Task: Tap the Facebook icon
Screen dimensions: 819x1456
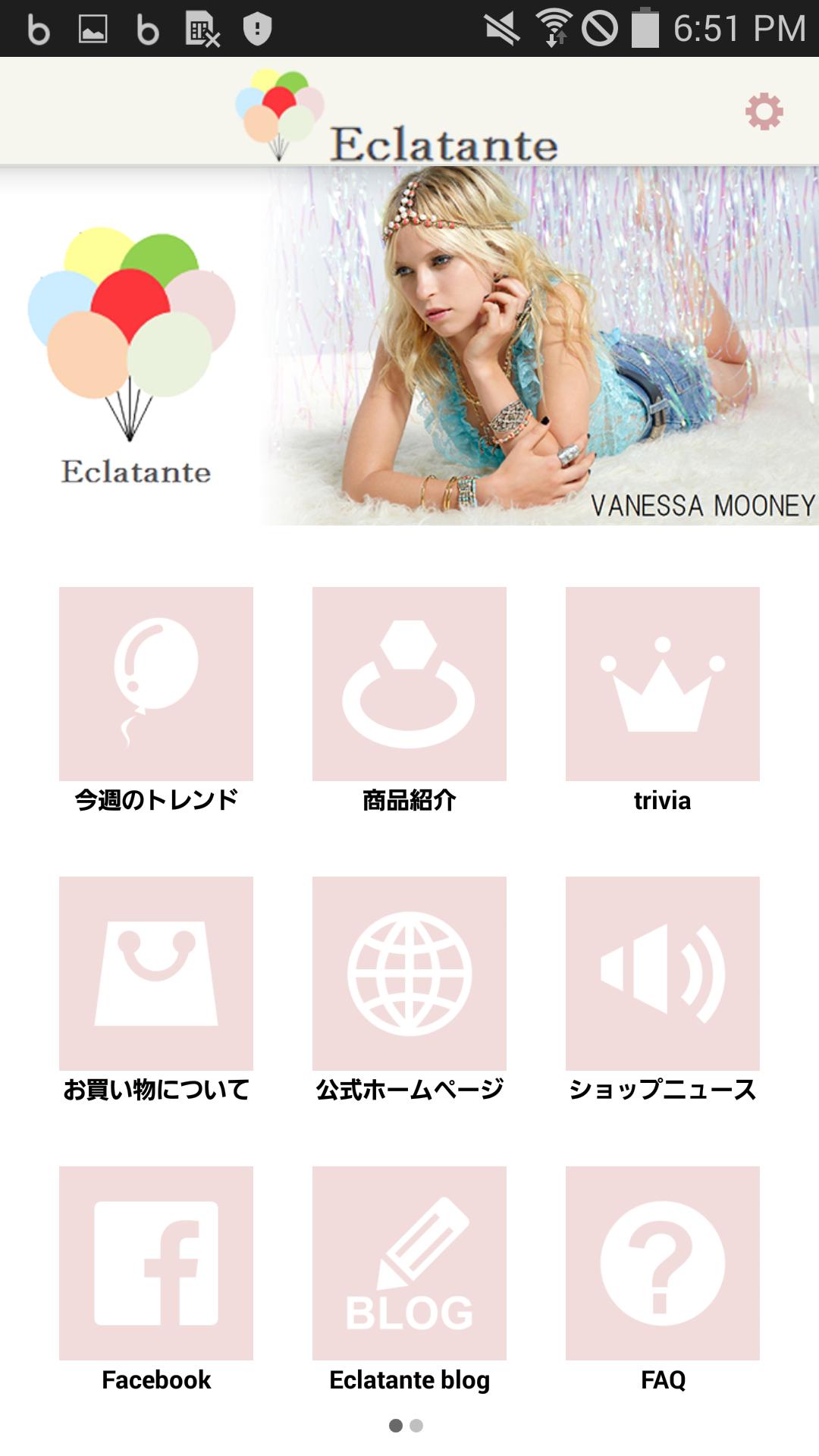Action: coord(154,1261)
